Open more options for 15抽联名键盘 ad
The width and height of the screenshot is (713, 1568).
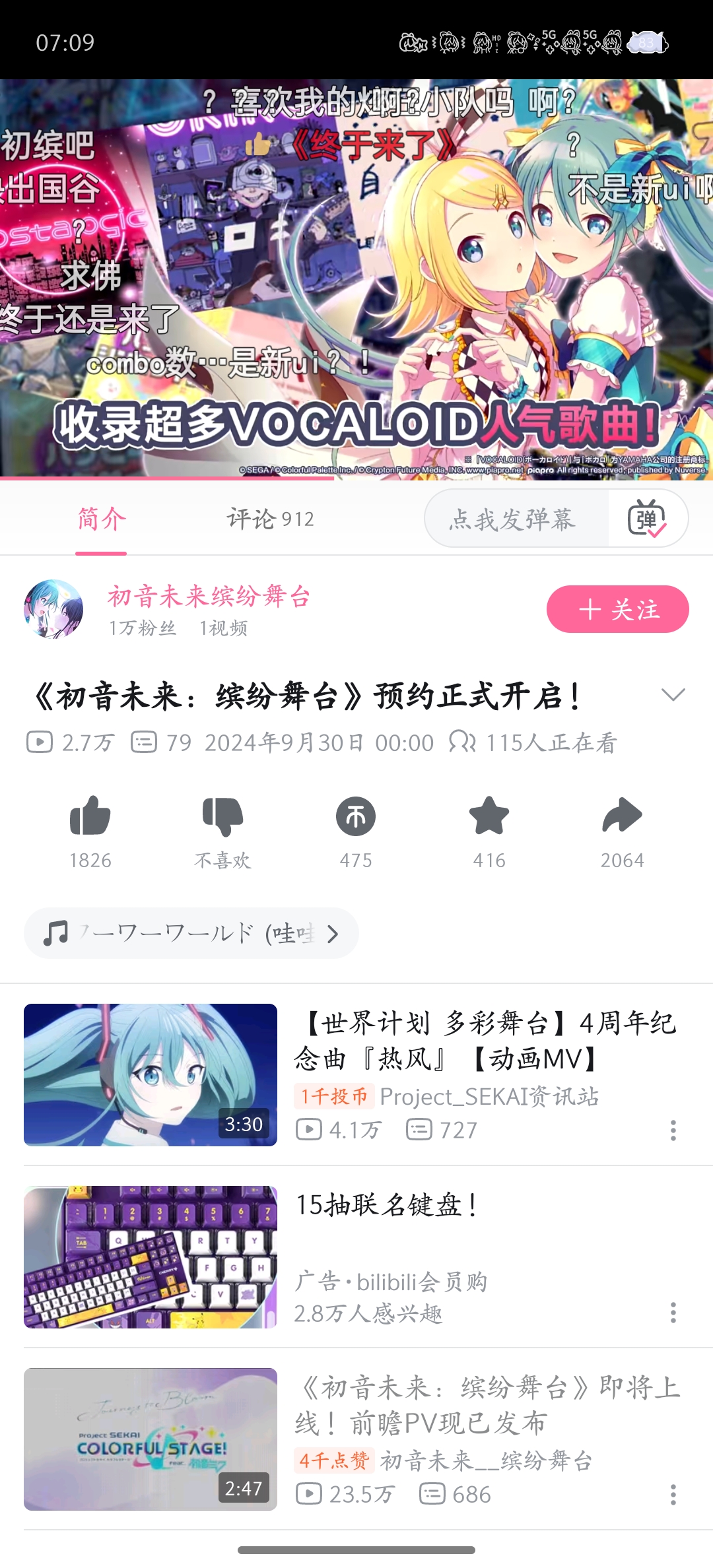(x=673, y=1313)
